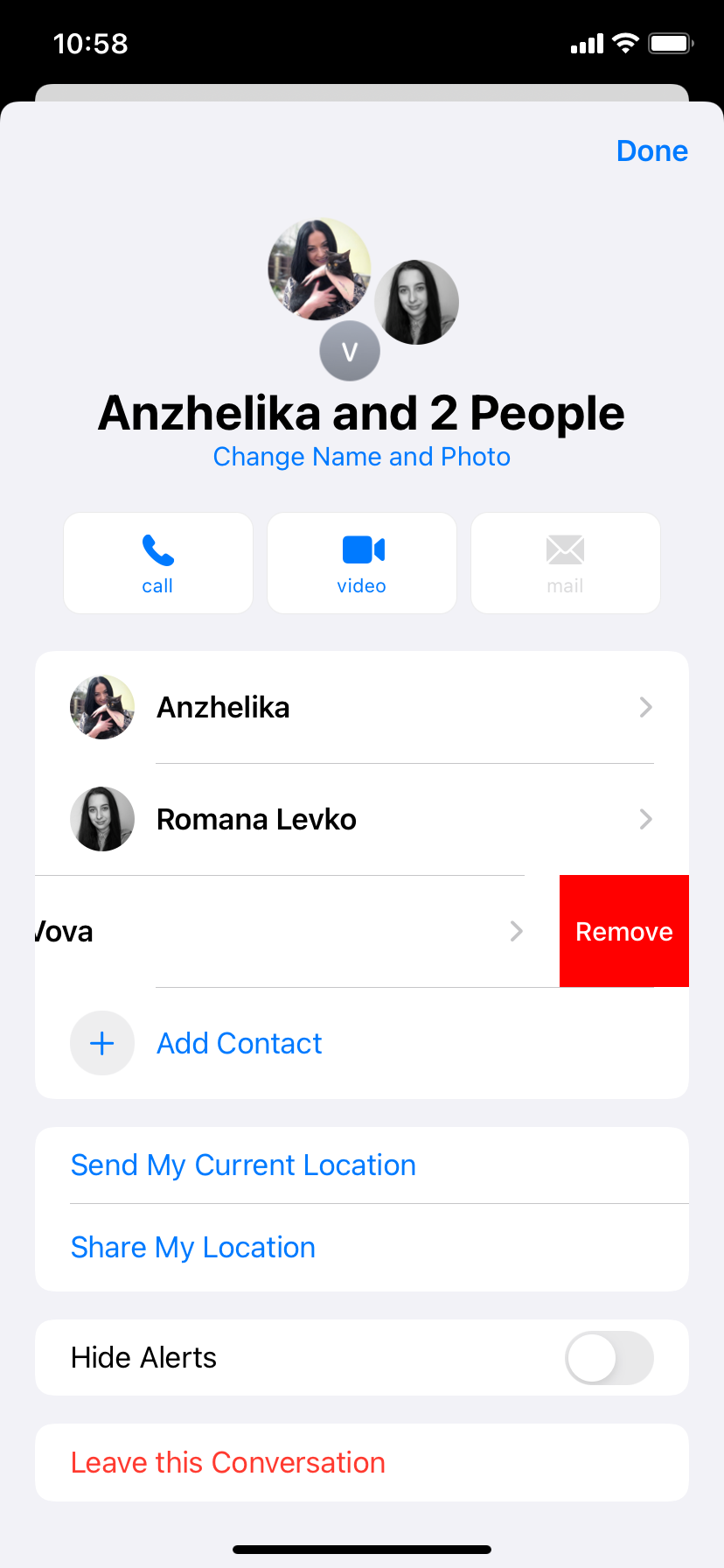Open Change Name and Photo
The height and width of the screenshot is (1568, 724).
pyautogui.click(x=361, y=456)
